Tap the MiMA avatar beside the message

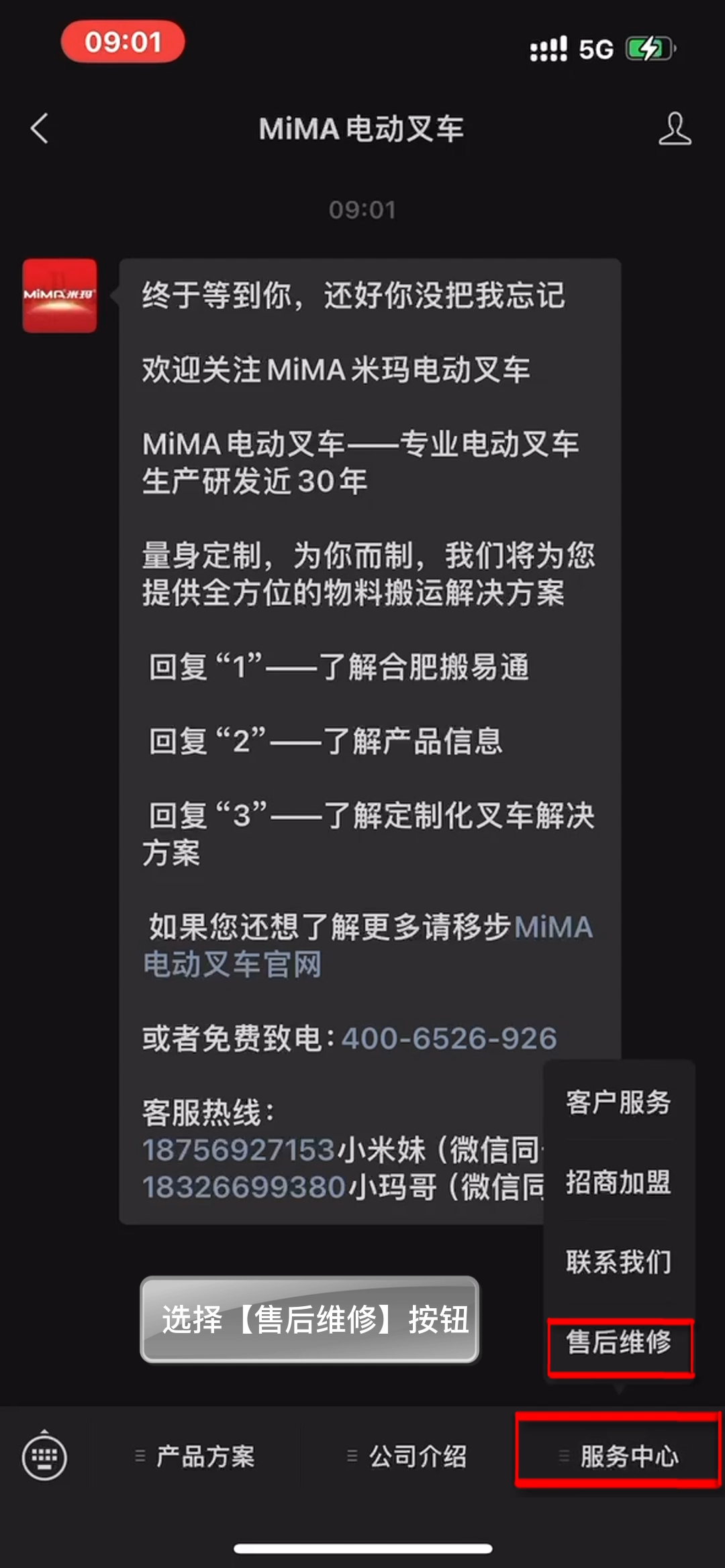click(60, 295)
